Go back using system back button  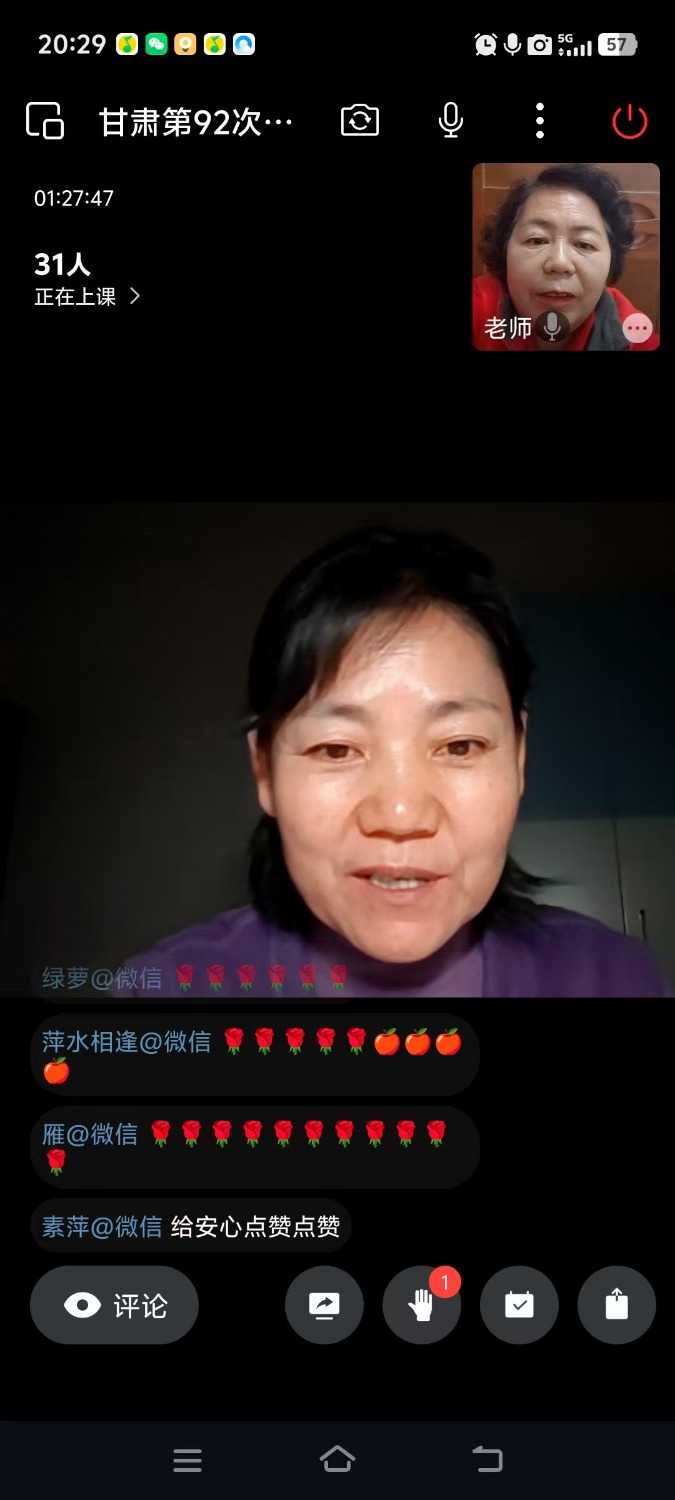[x=487, y=1460]
